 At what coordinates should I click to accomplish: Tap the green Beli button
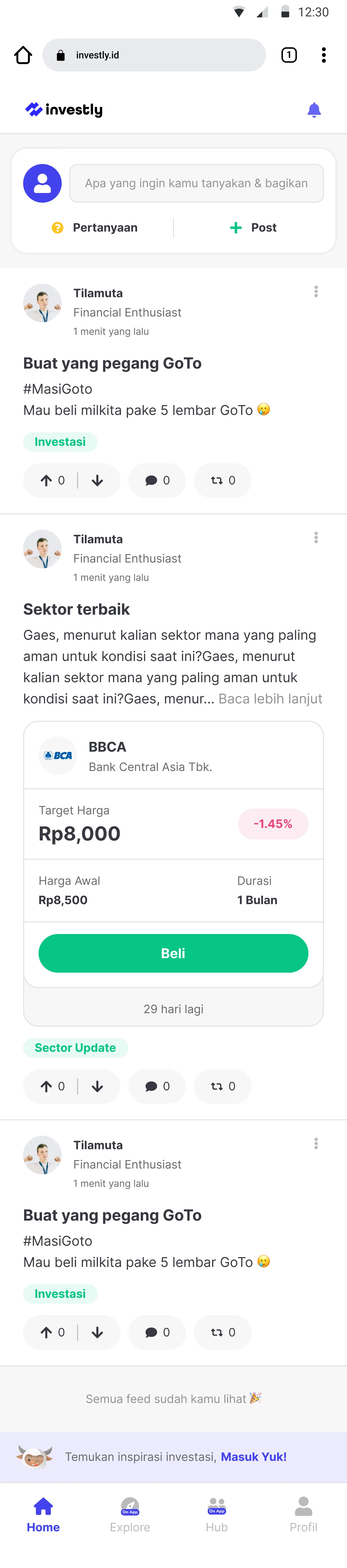173,953
